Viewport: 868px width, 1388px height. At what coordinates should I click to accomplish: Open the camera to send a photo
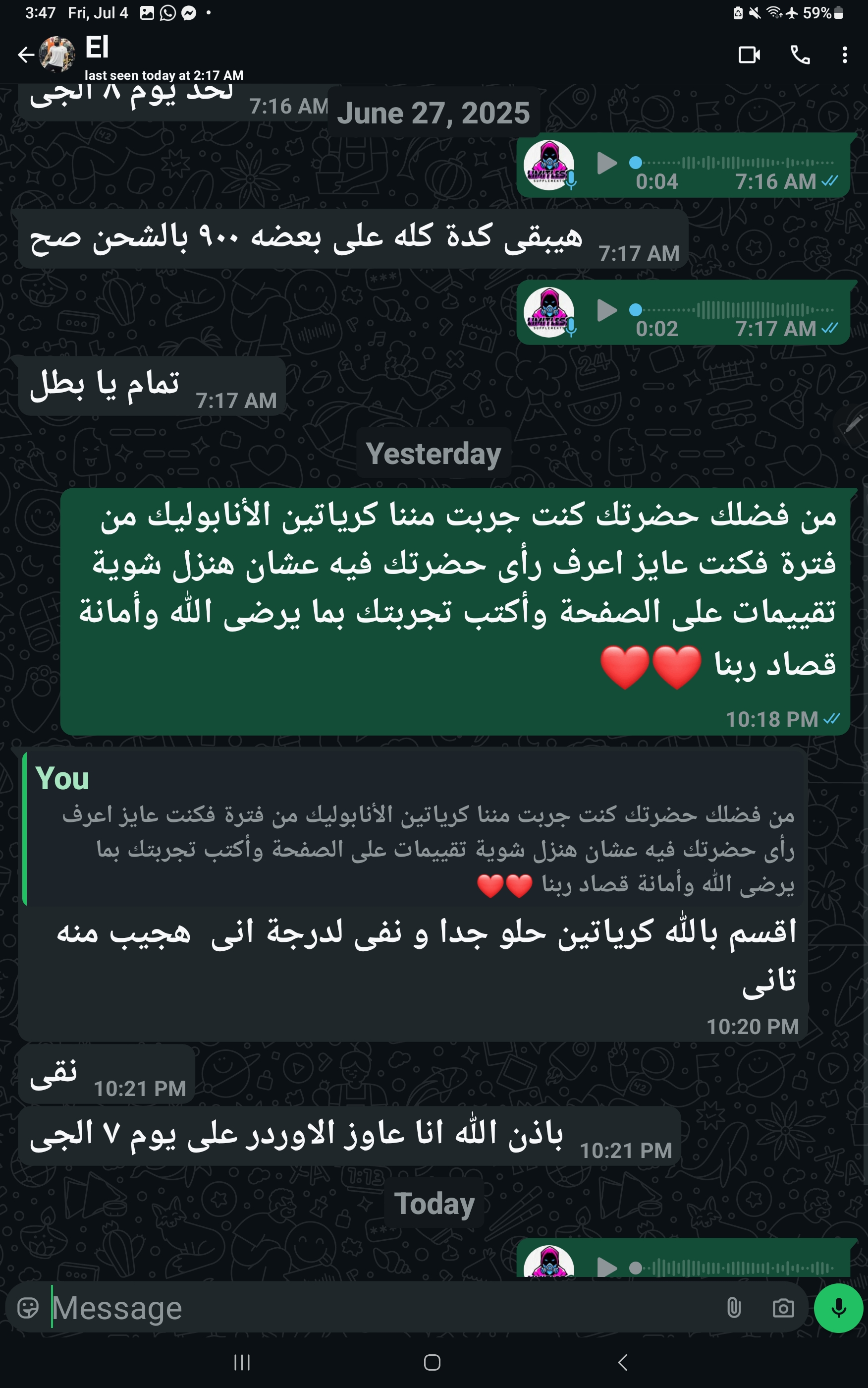tap(784, 1309)
